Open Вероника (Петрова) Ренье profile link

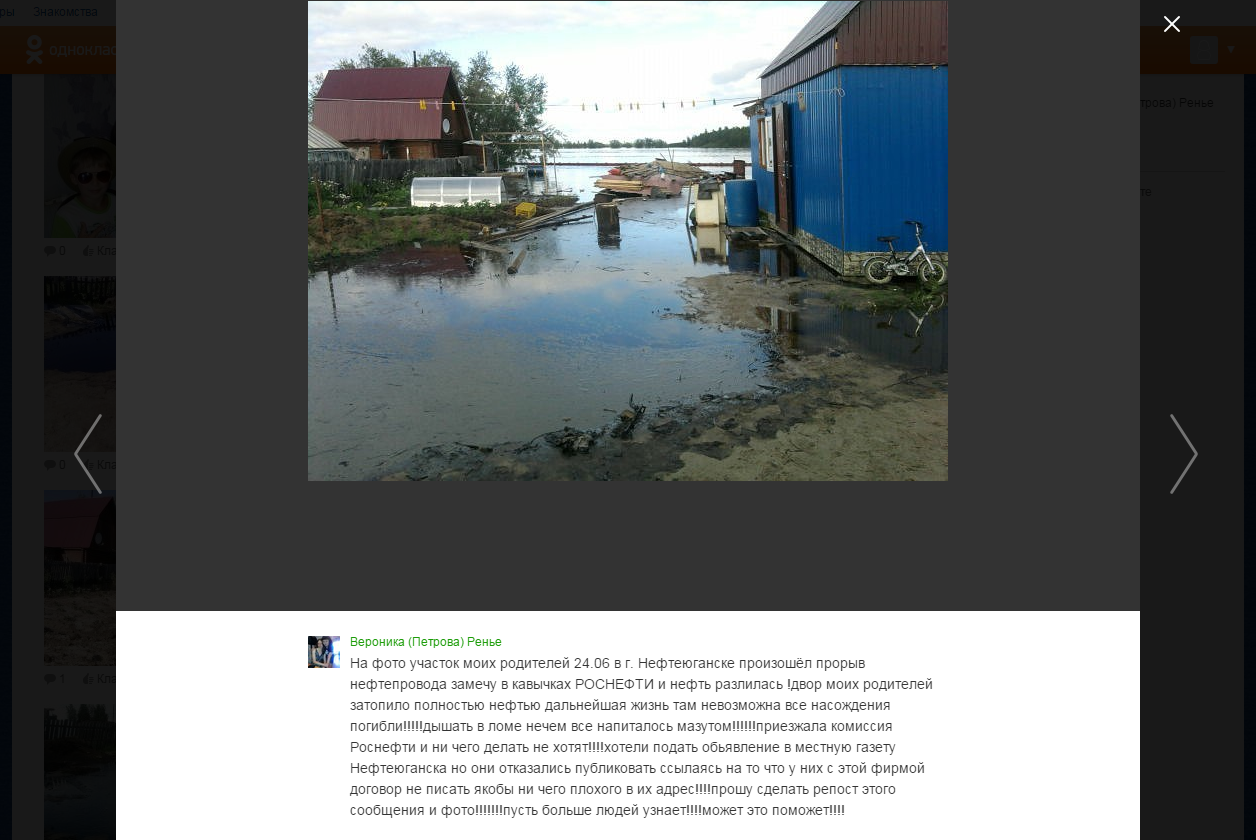[x=425, y=642]
